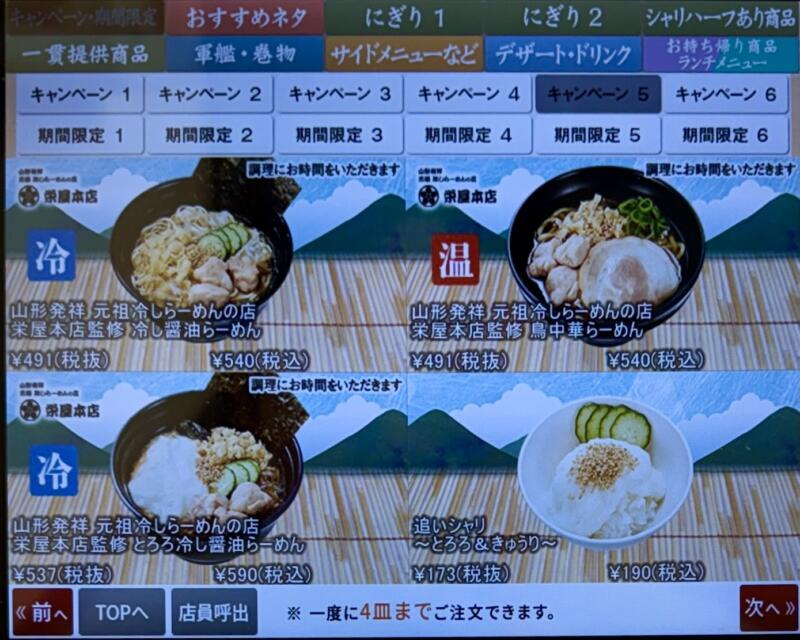
Task: Go to previous page with 前へ
Action: (x=42, y=611)
